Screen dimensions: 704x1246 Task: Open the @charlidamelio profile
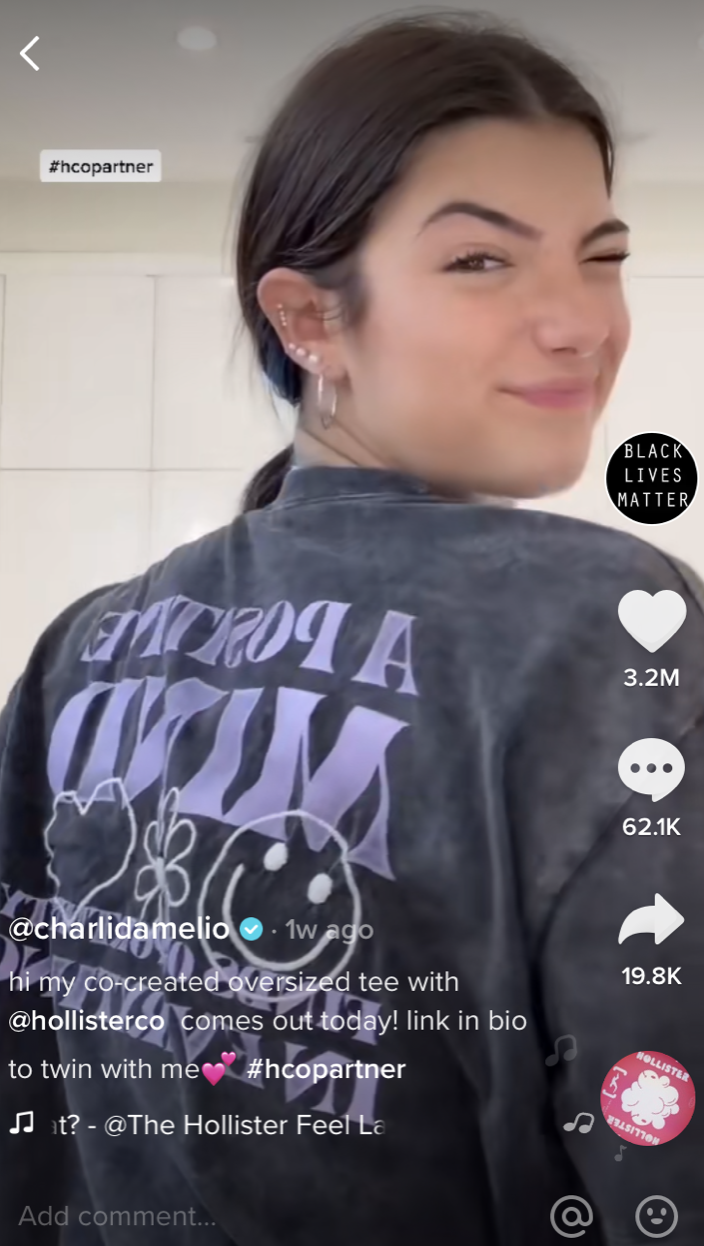pos(119,929)
